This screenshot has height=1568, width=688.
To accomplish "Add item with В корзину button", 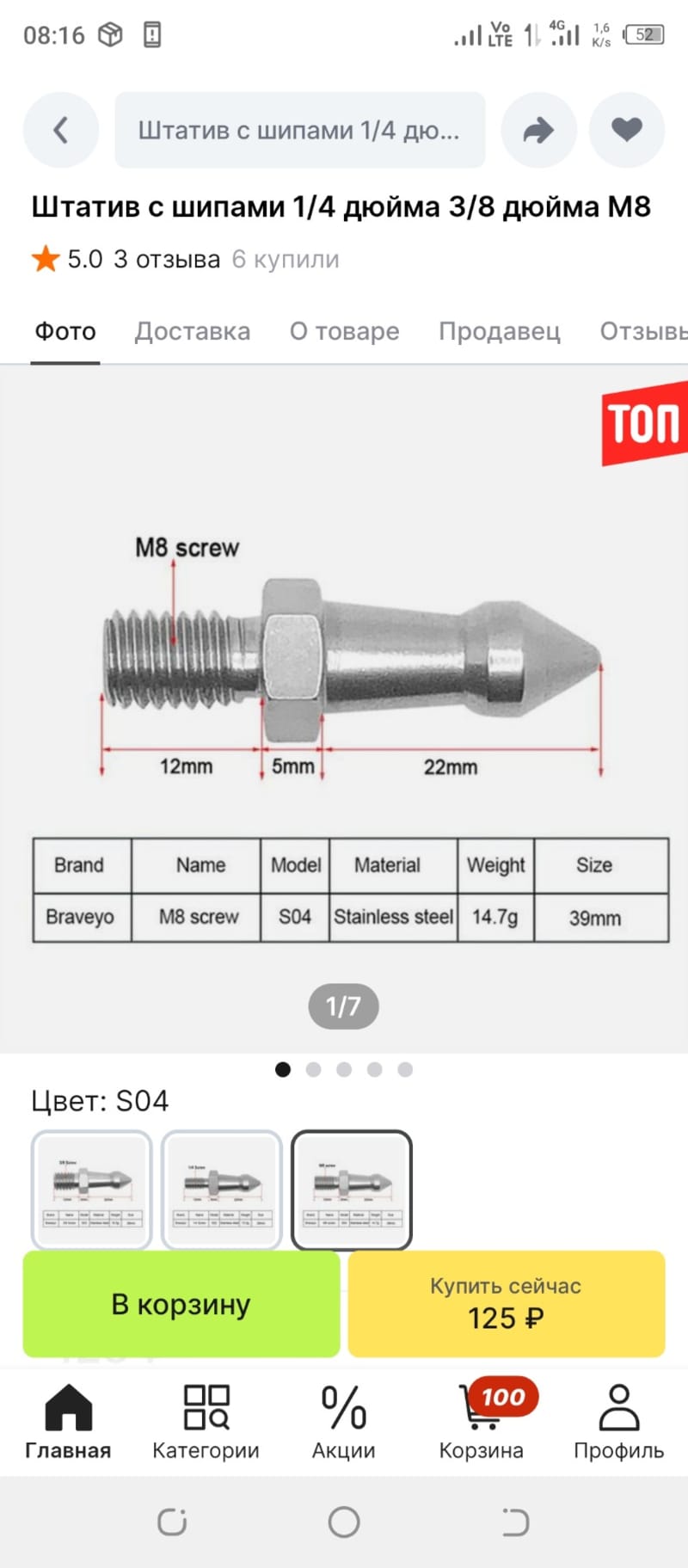I will tap(181, 1304).
